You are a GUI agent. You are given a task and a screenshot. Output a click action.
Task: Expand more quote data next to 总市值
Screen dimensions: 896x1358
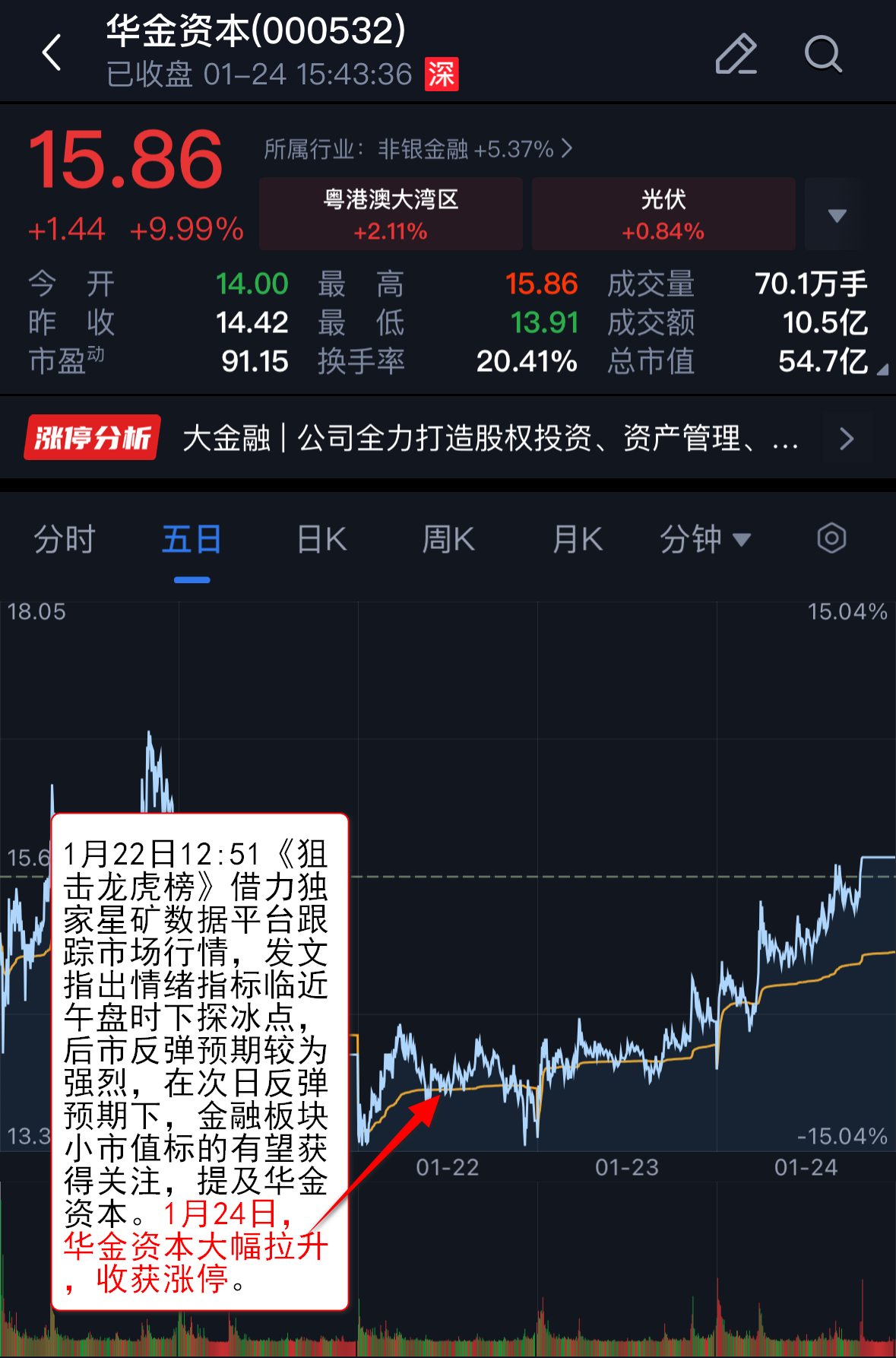point(882,370)
